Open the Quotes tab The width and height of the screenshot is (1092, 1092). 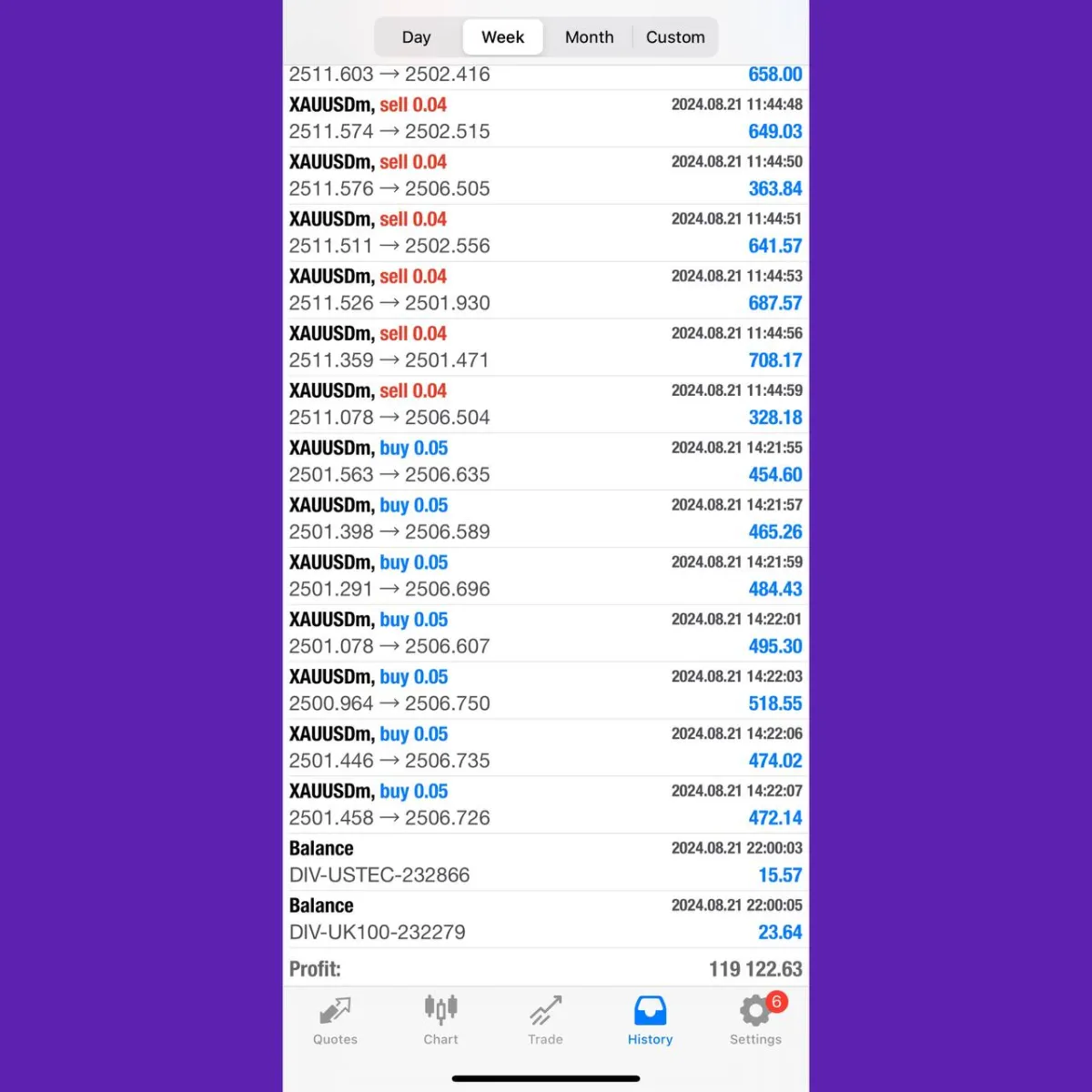(335, 1020)
